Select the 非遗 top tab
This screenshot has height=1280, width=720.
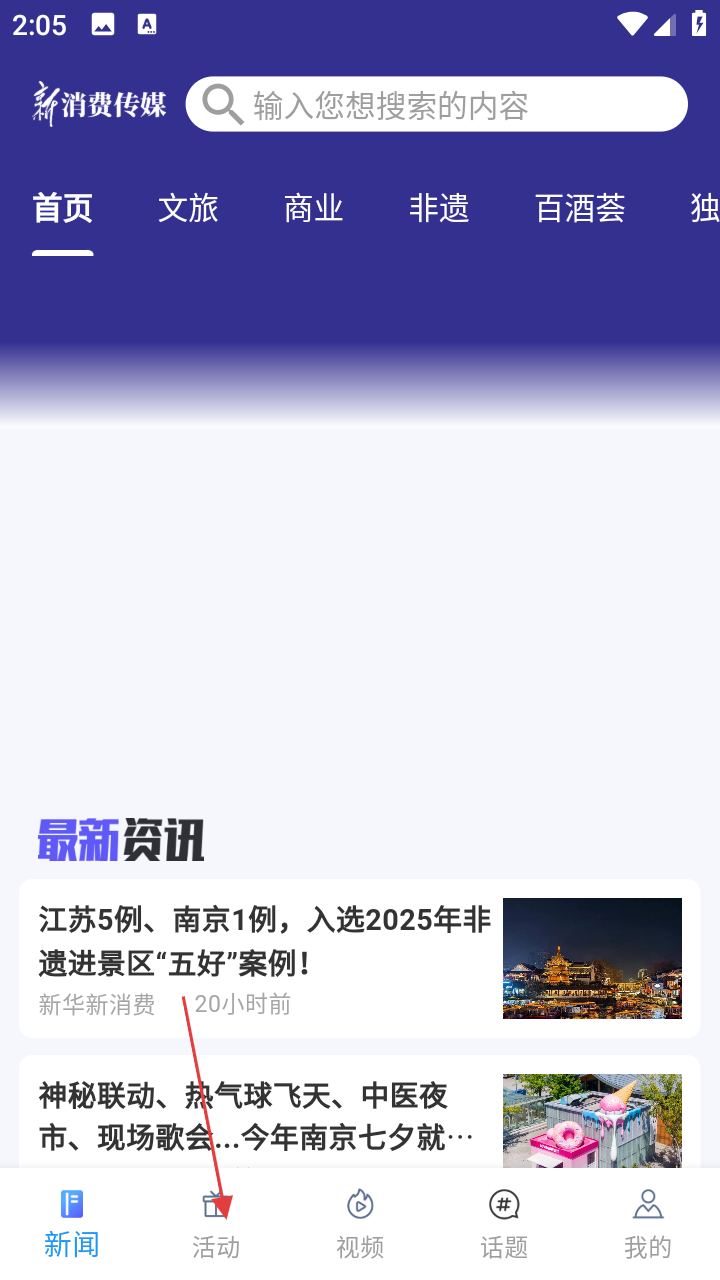tap(439, 208)
